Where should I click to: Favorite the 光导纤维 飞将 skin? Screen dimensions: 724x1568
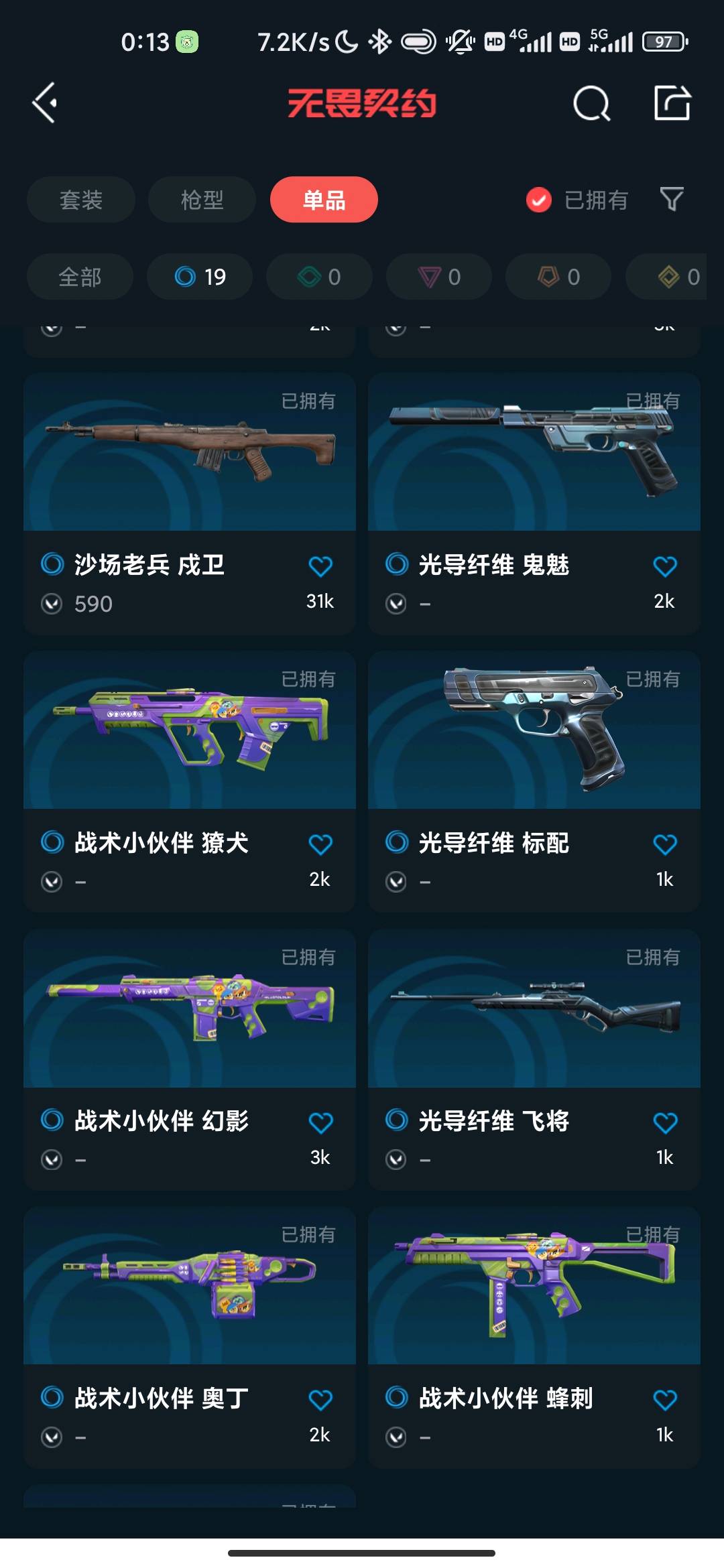[x=665, y=1122]
